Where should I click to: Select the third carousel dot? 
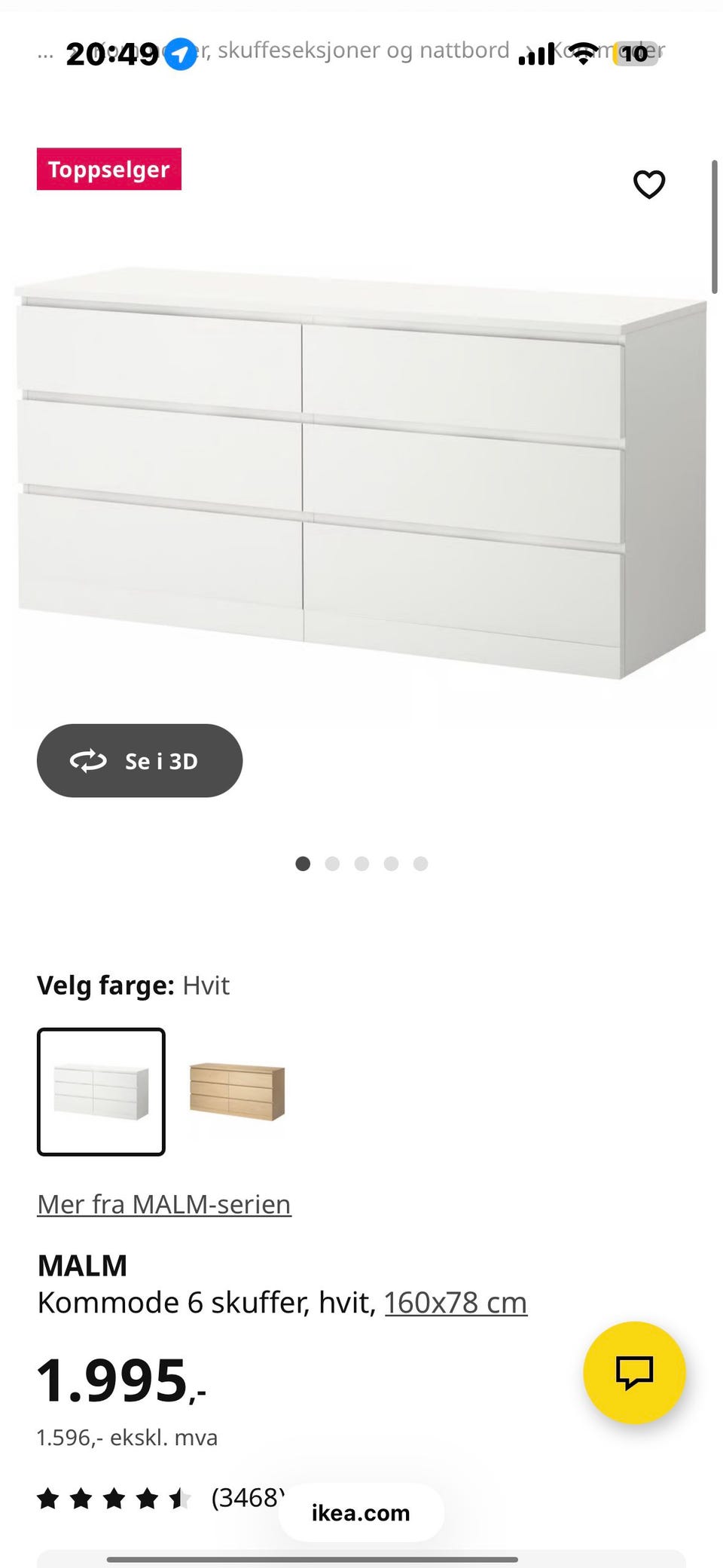pos(362,863)
